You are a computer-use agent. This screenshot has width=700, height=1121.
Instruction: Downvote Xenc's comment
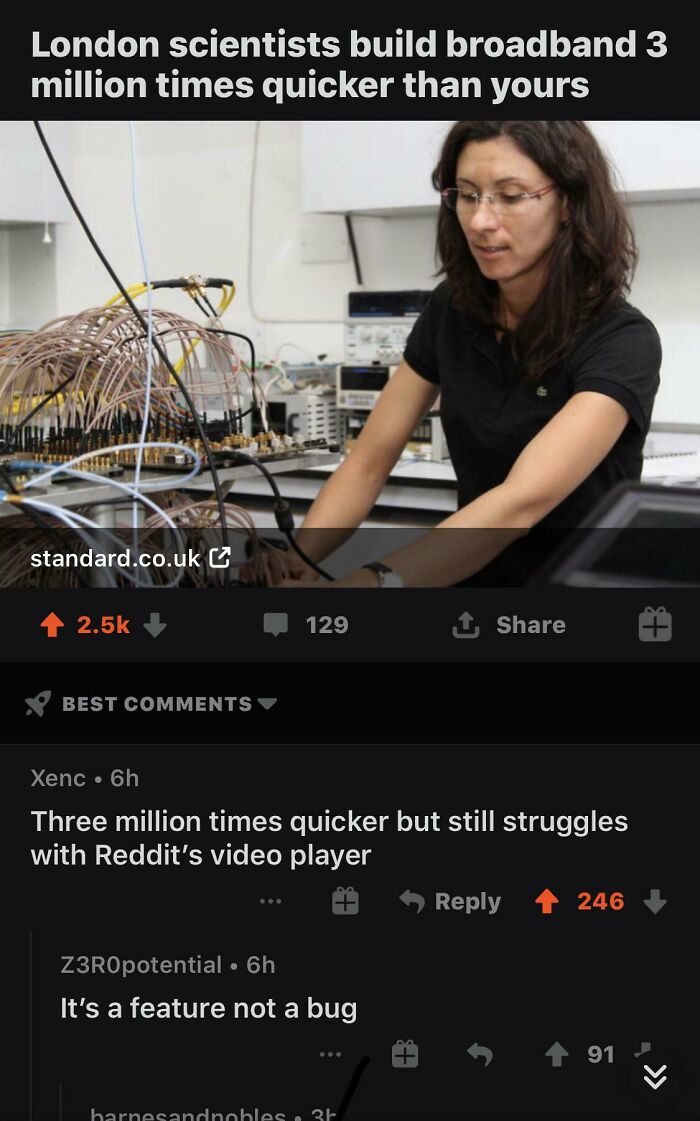pos(655,901)
